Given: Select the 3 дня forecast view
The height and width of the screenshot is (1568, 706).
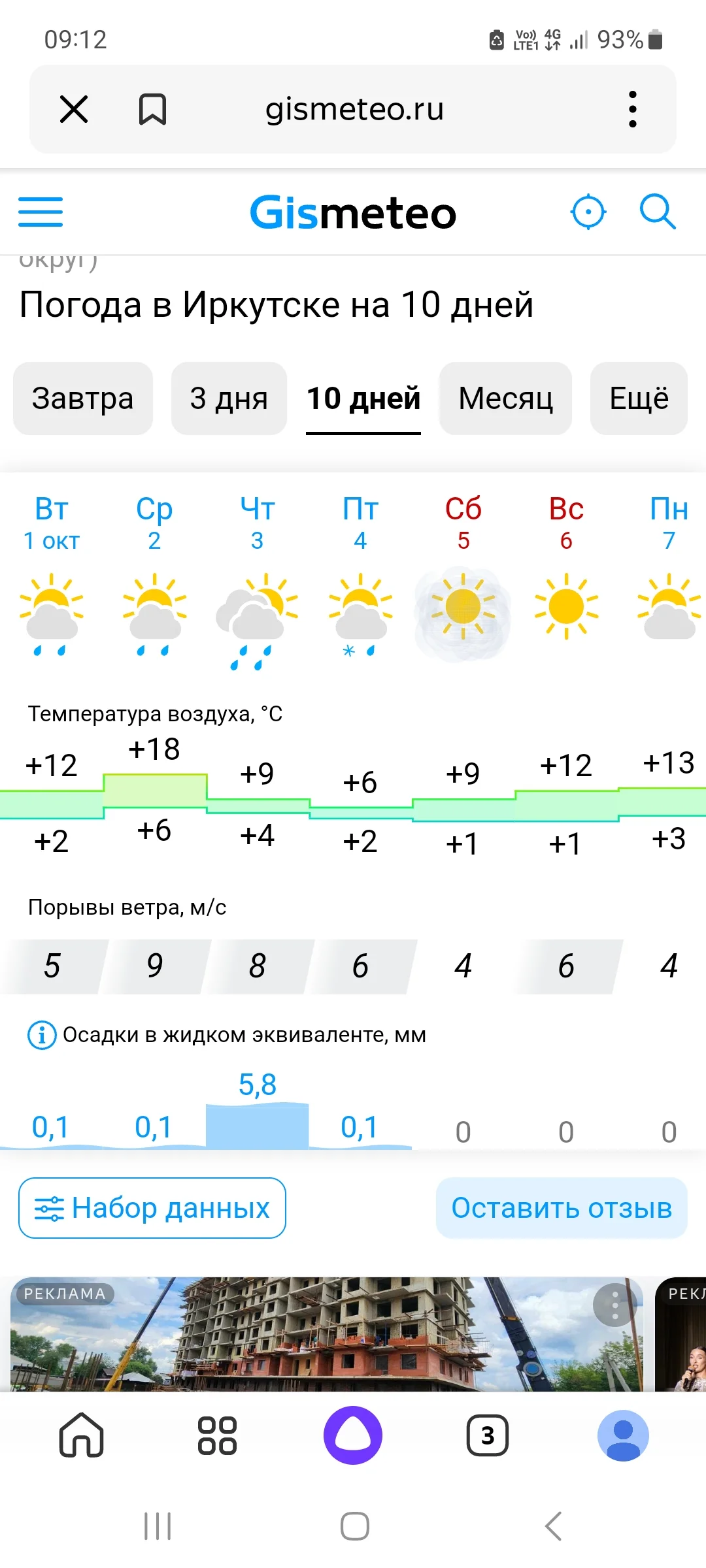Looking at the screenshot, I should 228,399.
